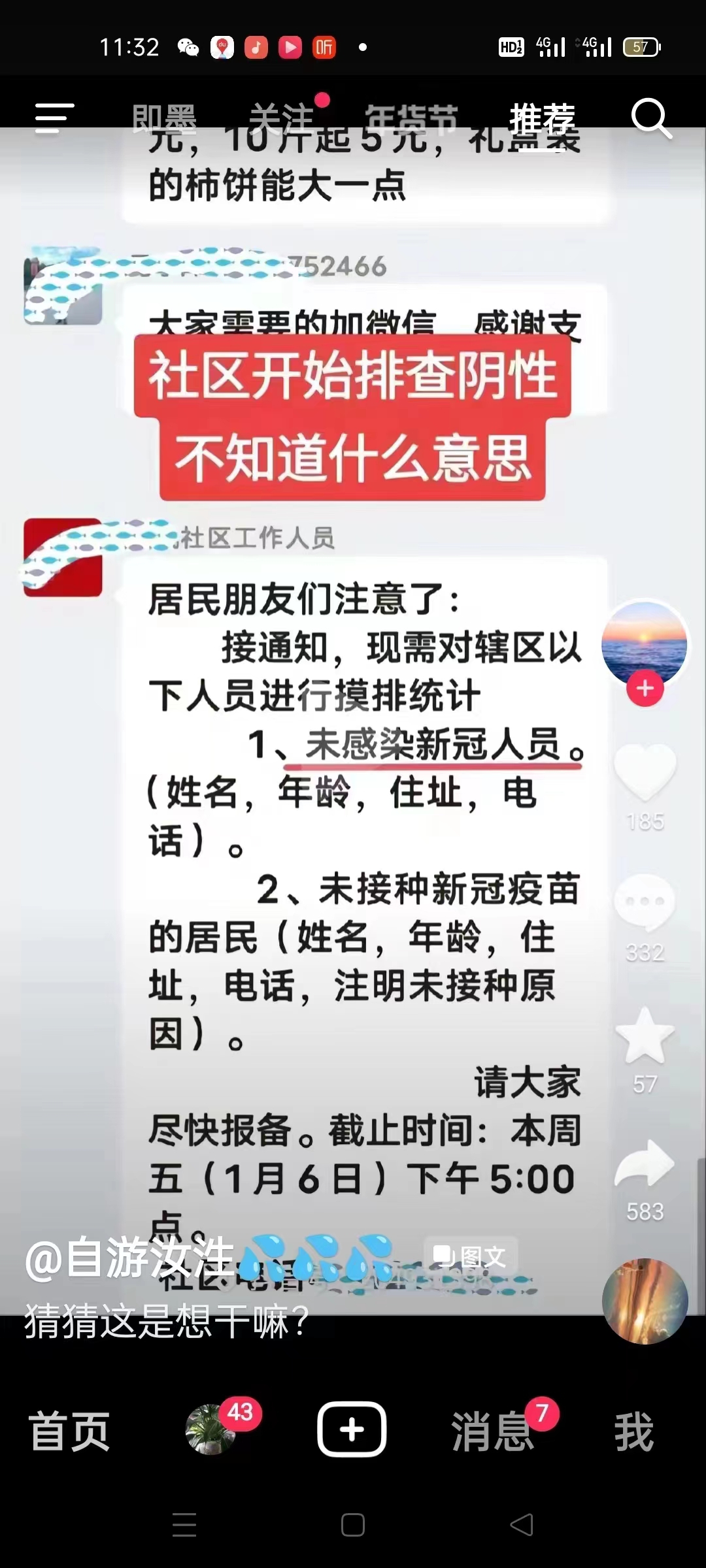Open 消息 messages tab
This screenshot has width=706, height=1568.
(492, 1431)
